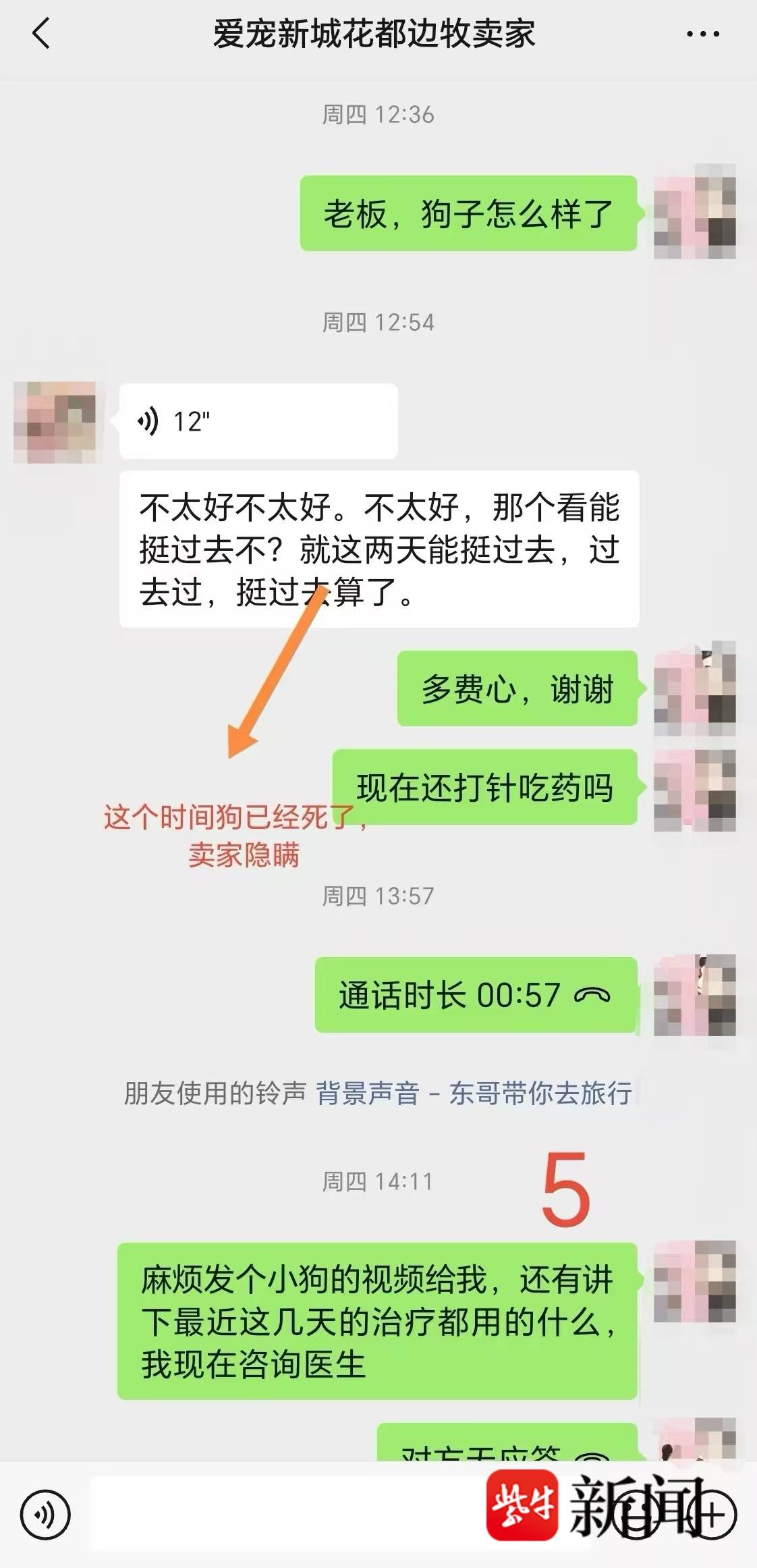
Task: Open the ringtone link 东哥带你去旅行
Action: point(540,1093)
